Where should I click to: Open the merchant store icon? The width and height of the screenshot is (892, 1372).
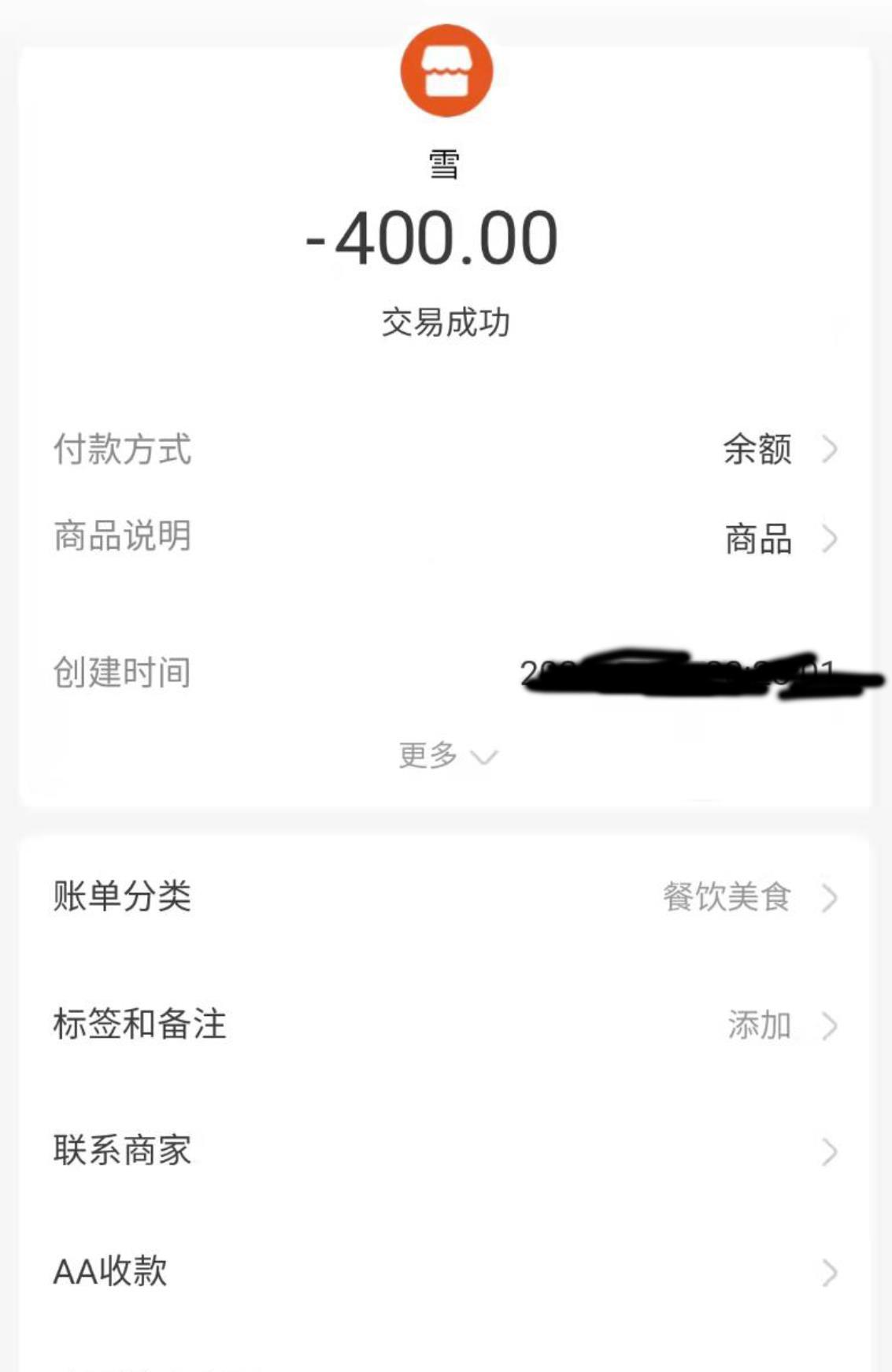coord(446,71)
